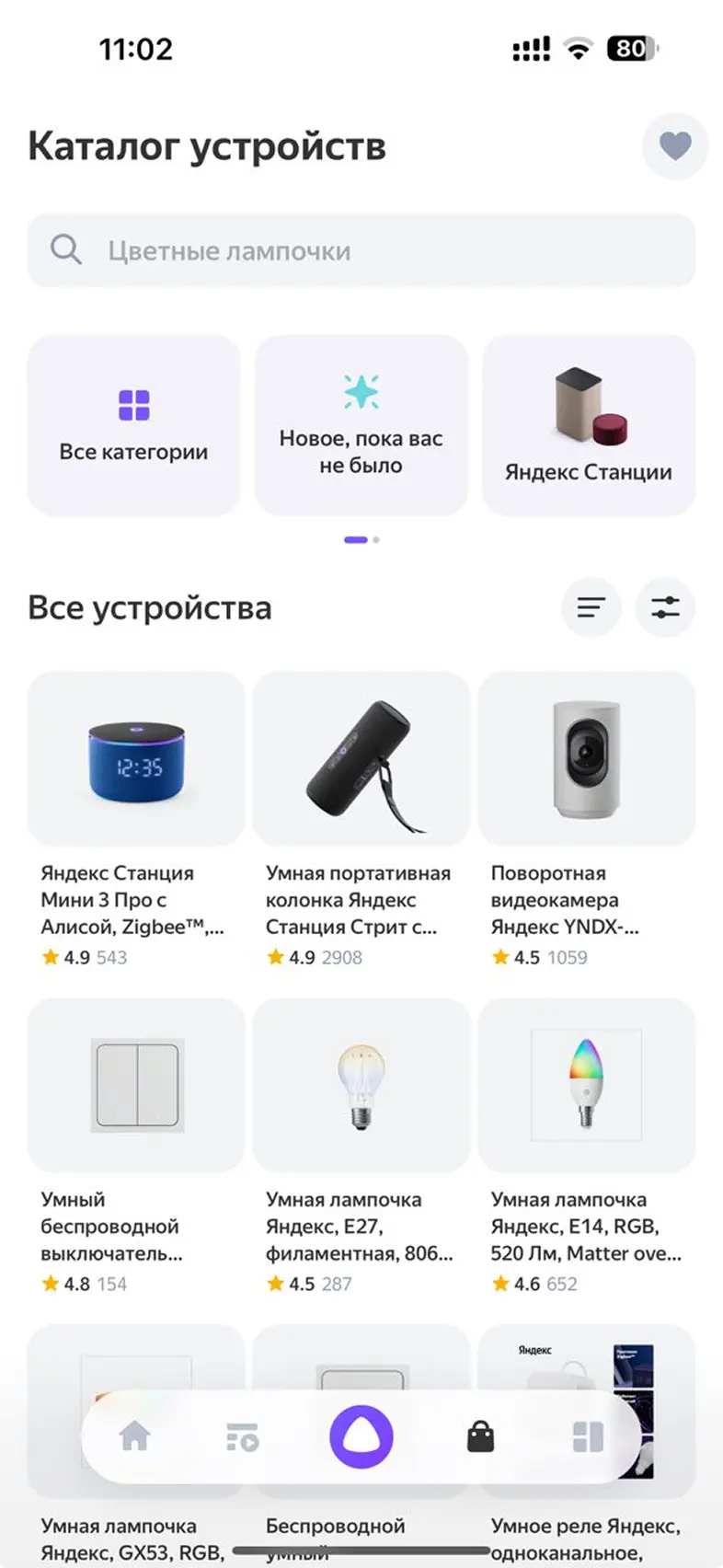
Task: Tap the Цветные лампочки search field
Action: (361, 250)
